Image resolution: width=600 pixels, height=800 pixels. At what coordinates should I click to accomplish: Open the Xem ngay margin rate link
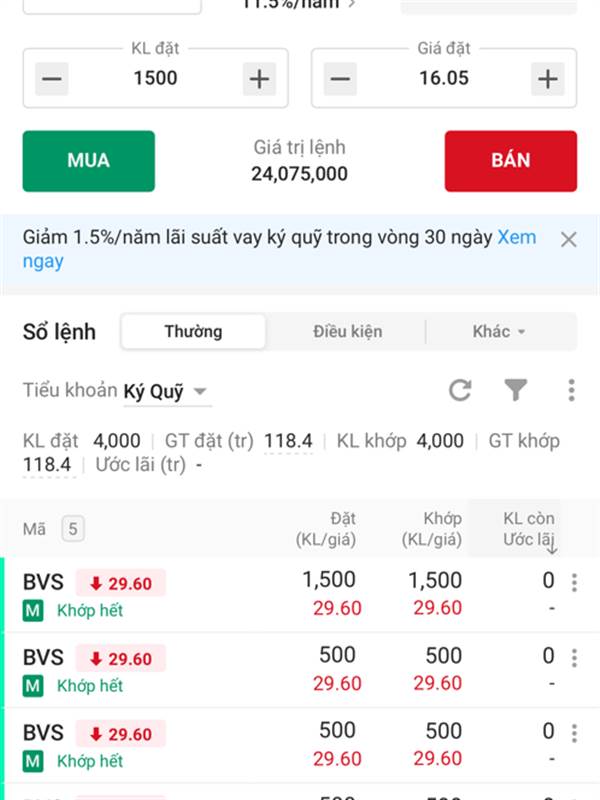pos(516,238)
